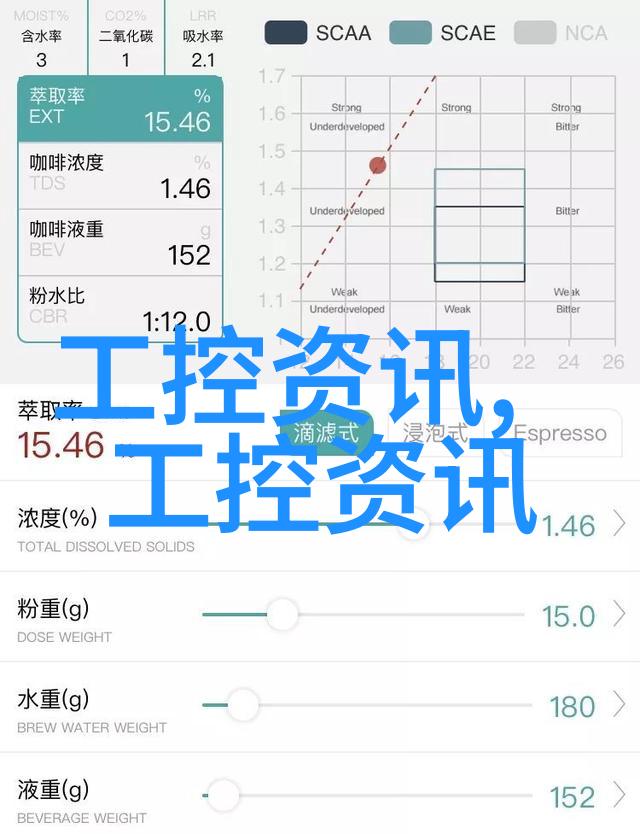Switch to the 滴滤式 brew mode

327,433
